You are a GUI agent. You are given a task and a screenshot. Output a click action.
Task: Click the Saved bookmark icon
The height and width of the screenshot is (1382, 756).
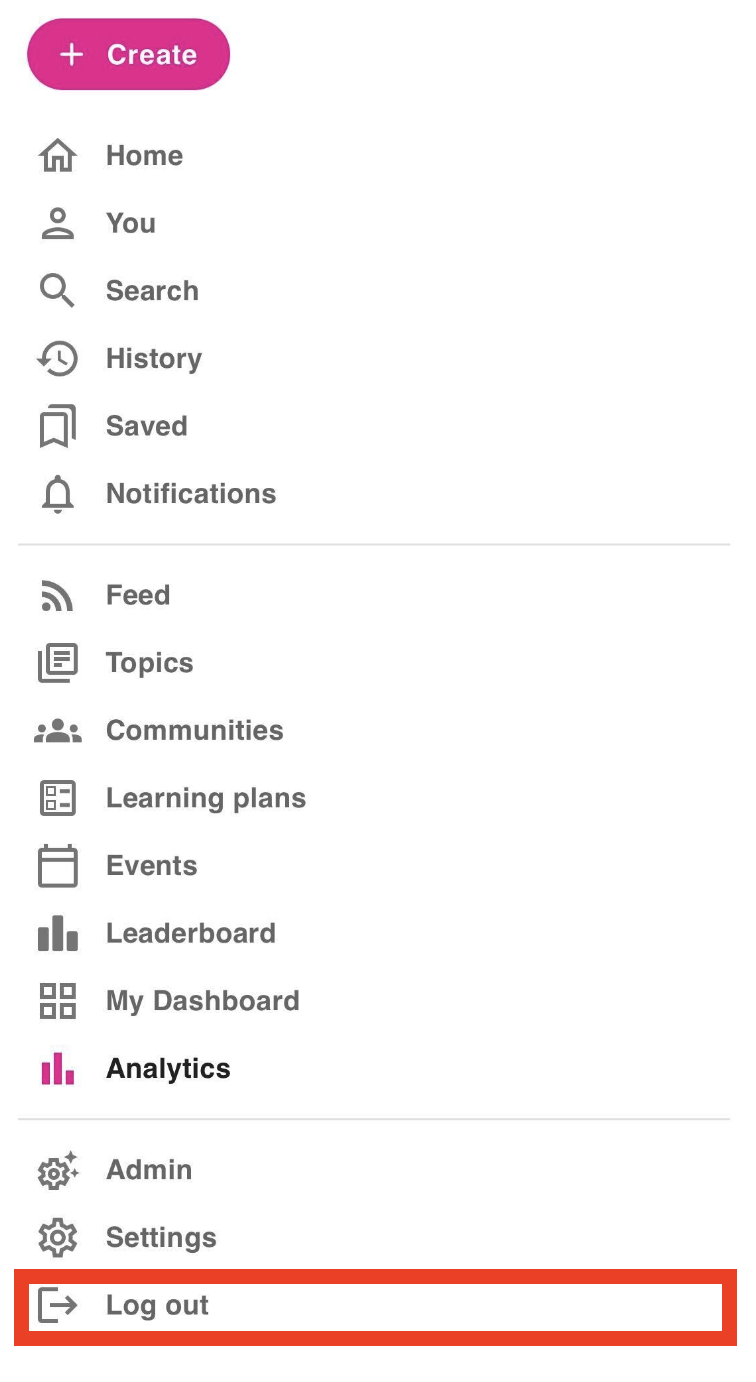(x=57, y=426)
